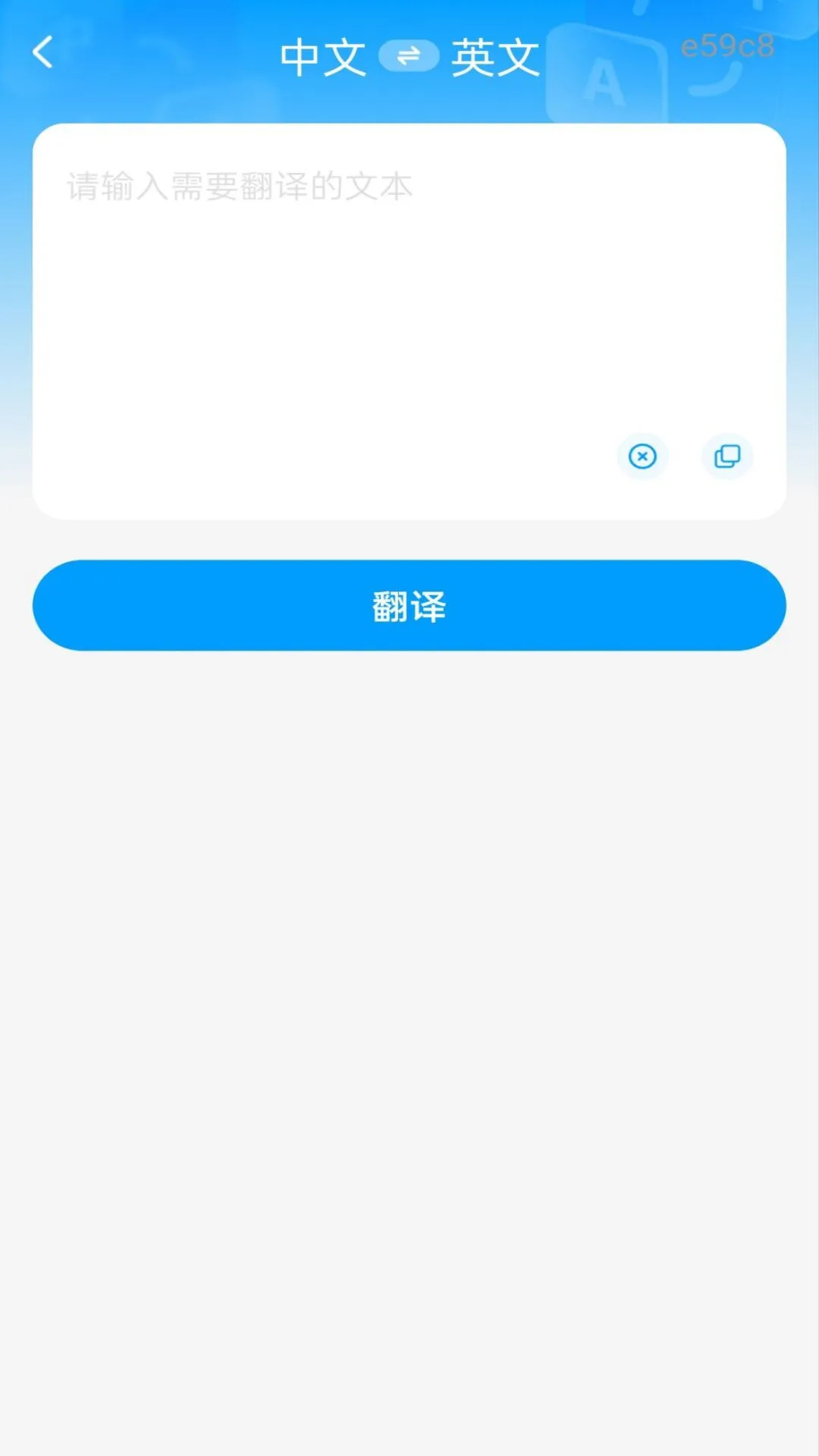Start translating by clicking 翻译
The height and width of the screenshot is (1456, 819).
tap(409, 604)
